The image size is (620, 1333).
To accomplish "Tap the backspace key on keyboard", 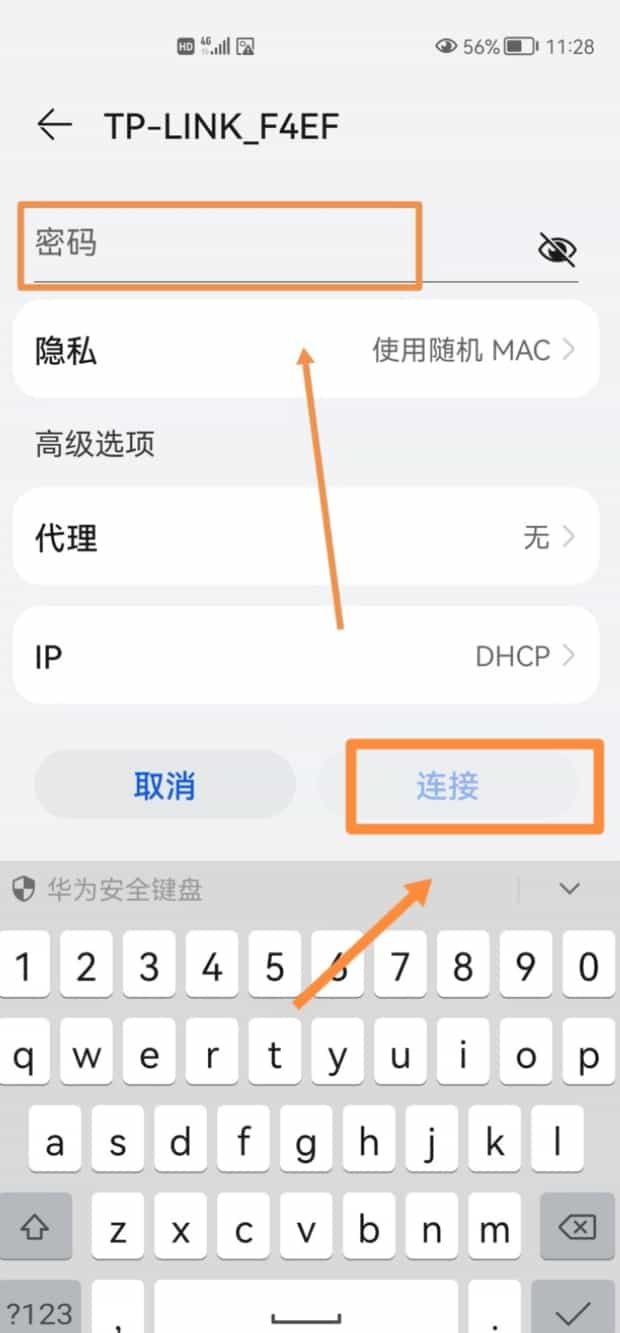I will pos(572,1227).
